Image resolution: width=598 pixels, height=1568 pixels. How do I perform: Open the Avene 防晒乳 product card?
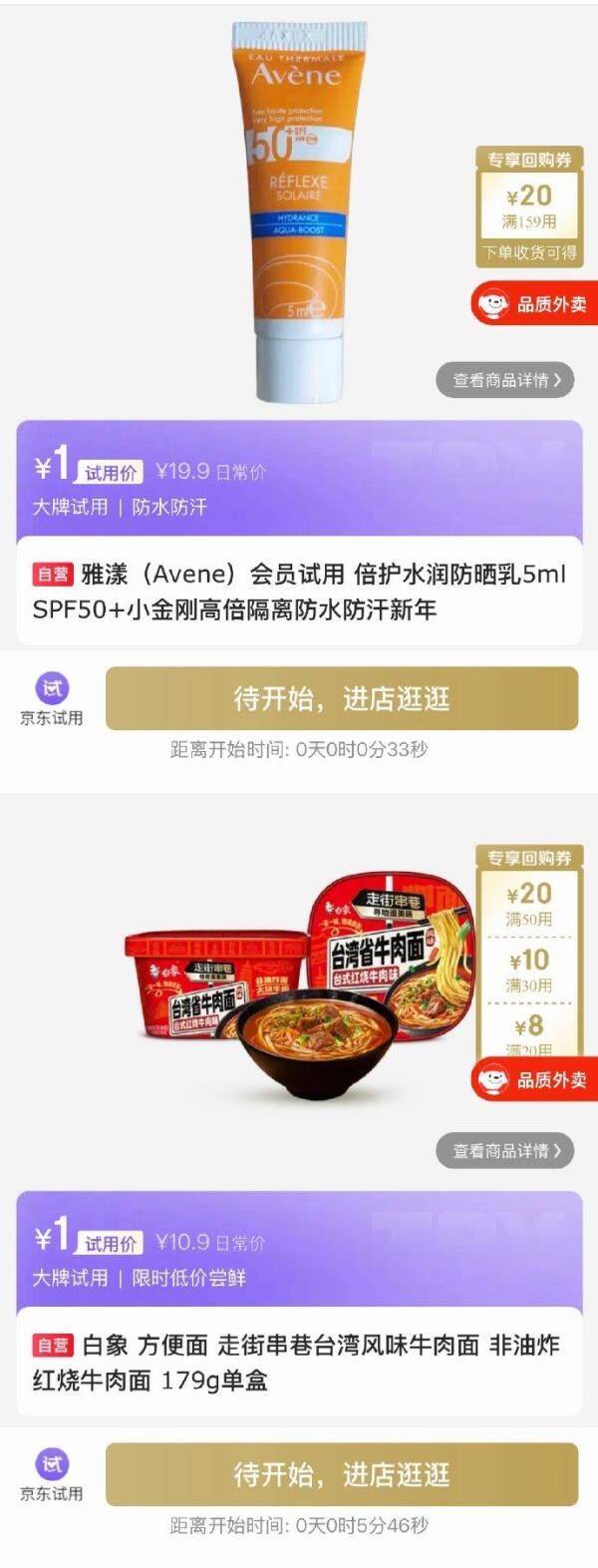pyautogui.click(x=299, y=590)
